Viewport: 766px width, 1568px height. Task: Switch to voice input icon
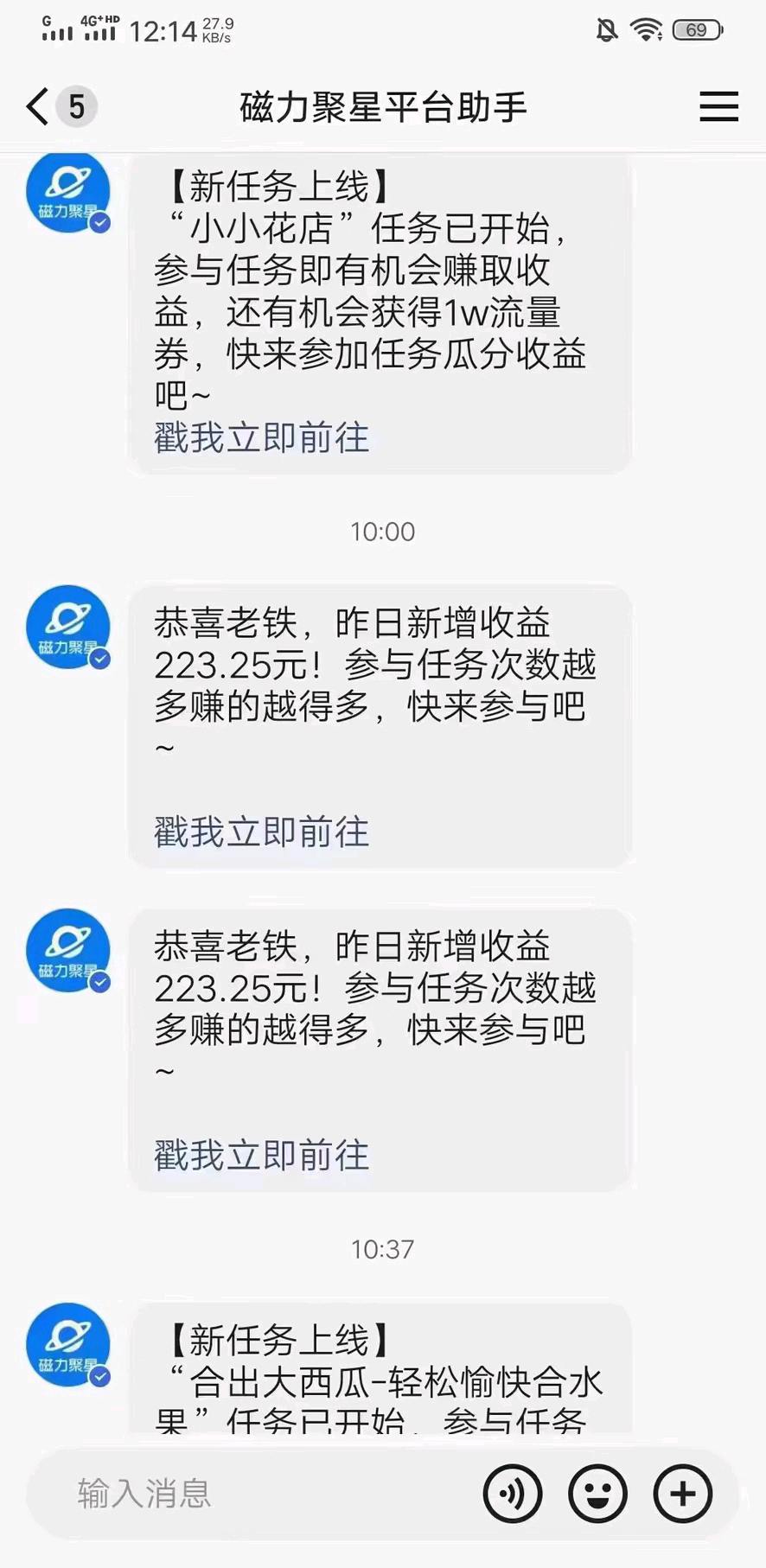(x=513, y=1493)
